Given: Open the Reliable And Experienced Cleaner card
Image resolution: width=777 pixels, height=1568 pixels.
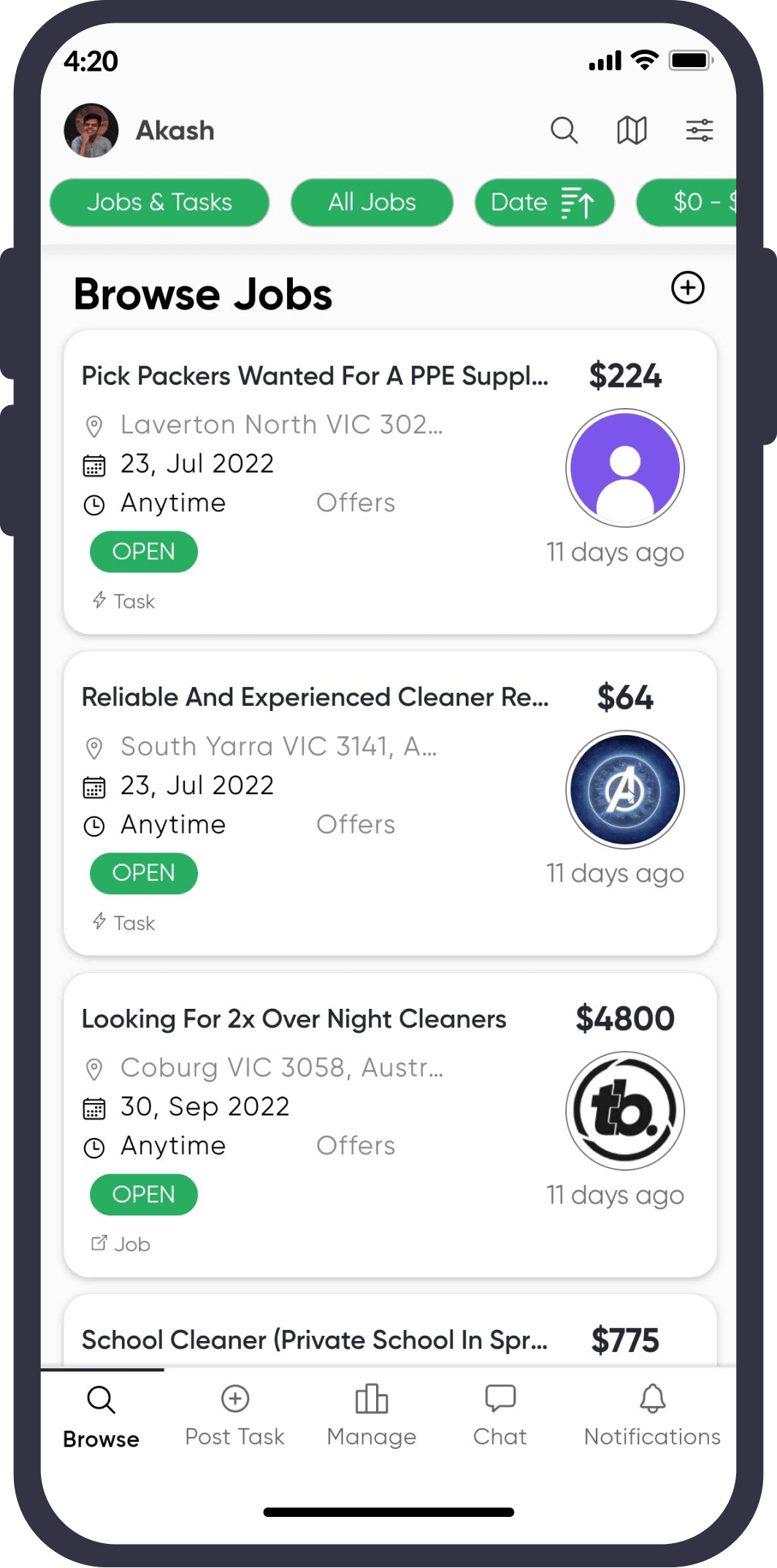Looking at the screenshot, I should coord(390,804).
